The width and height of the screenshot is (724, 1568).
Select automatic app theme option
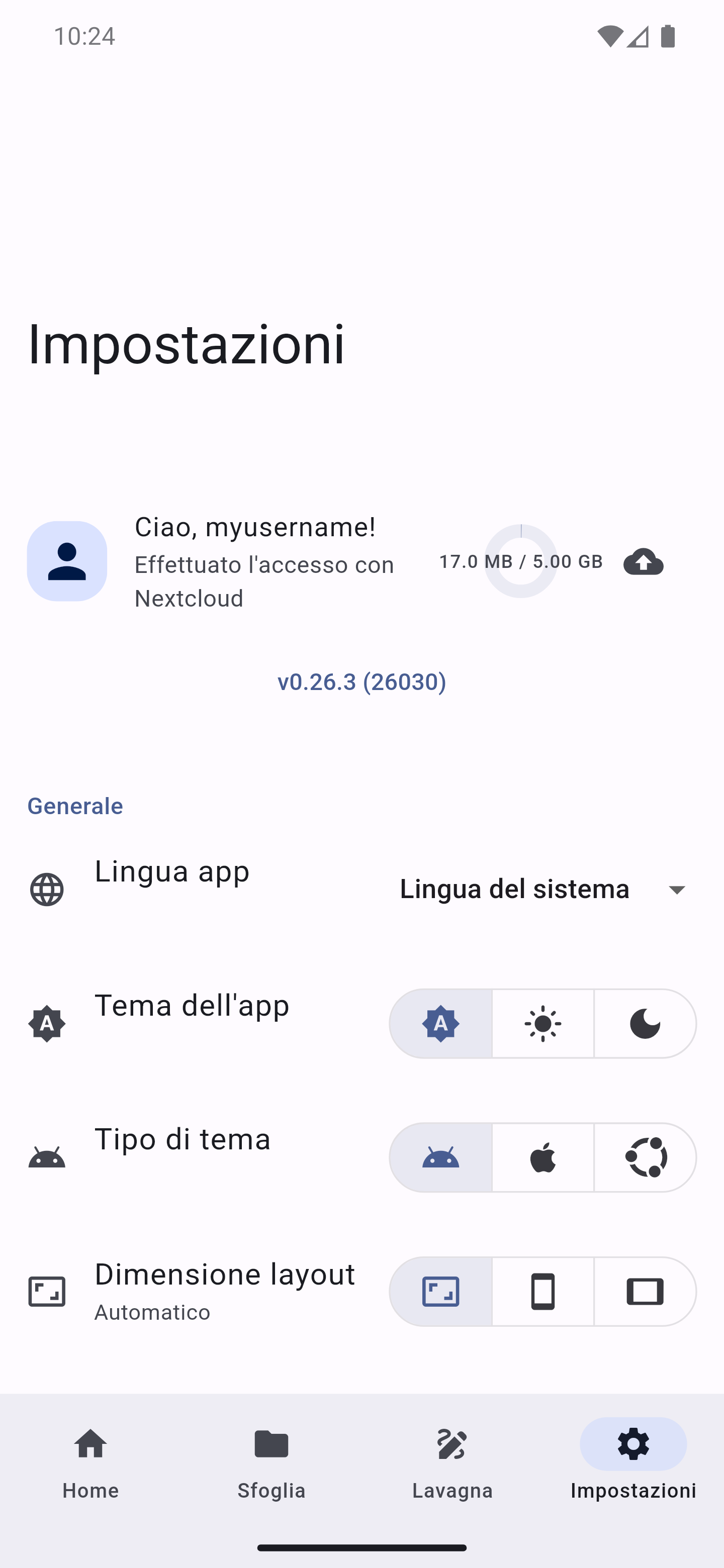440,1023
